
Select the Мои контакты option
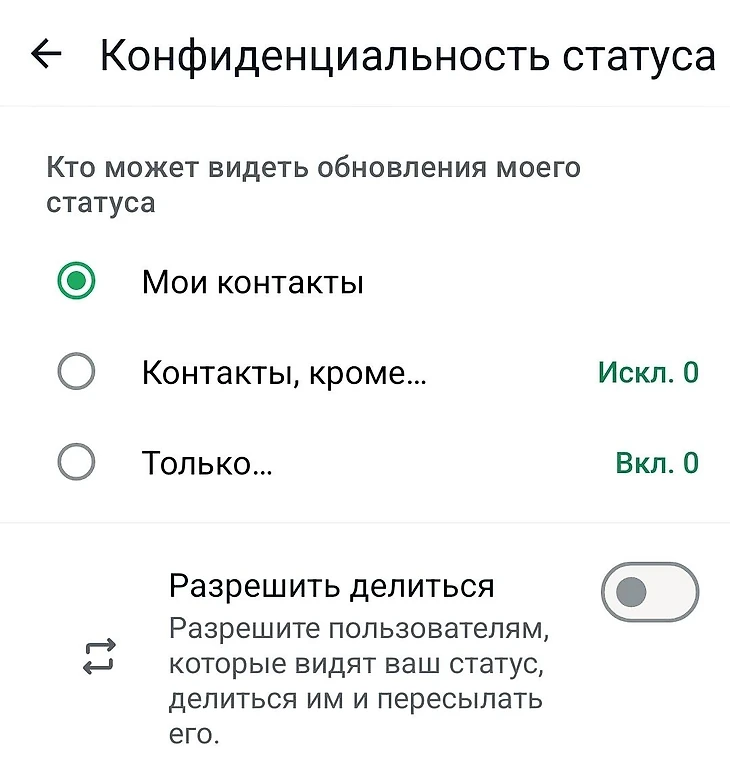(77, 282)
